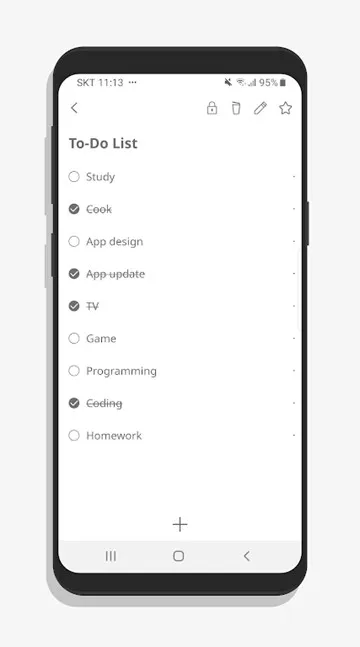Uncheck the completed Cook item
Screen dimensions: 360x647
(x=74, y=209)
